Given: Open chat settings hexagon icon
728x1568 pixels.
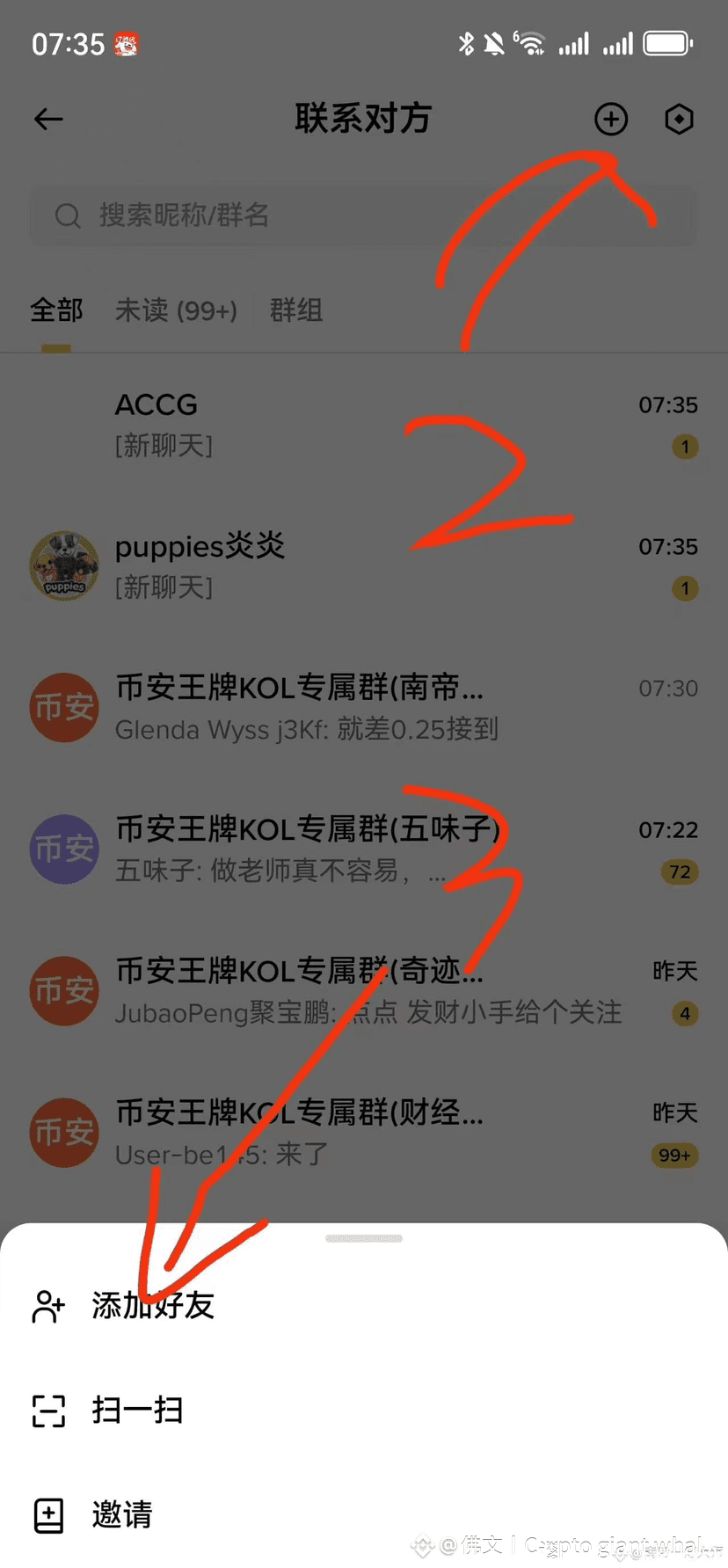Looking at the screenshot, I should (x=679, y=119).
